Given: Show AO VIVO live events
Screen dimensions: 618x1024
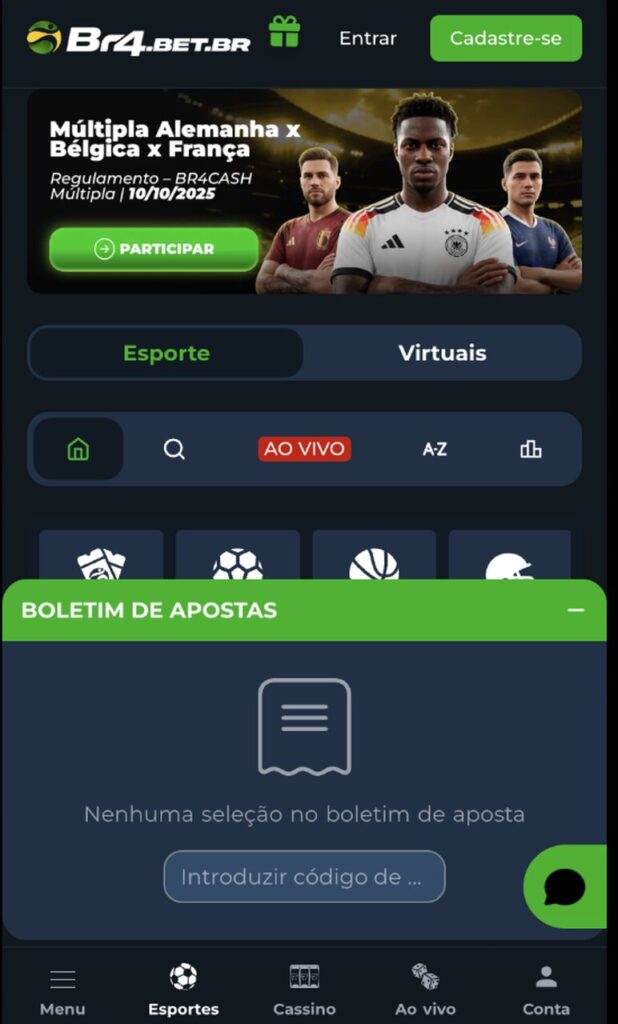Looking at the screenshot, I should pyautogui.click(x=305, y=449).
